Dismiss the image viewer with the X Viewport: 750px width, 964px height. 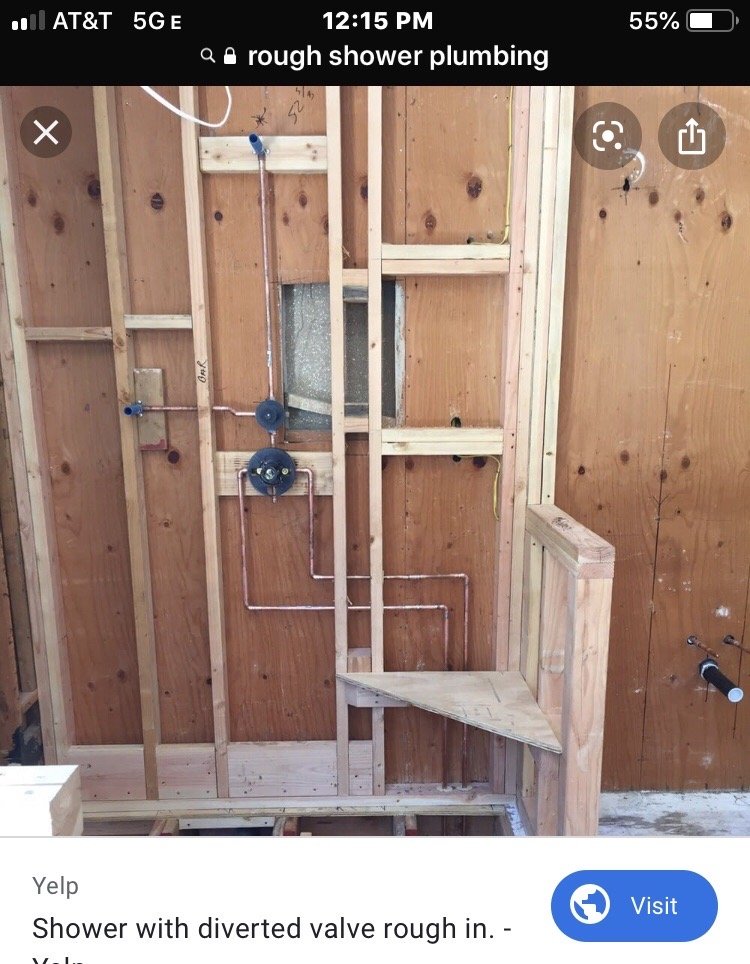click(44, 132)
